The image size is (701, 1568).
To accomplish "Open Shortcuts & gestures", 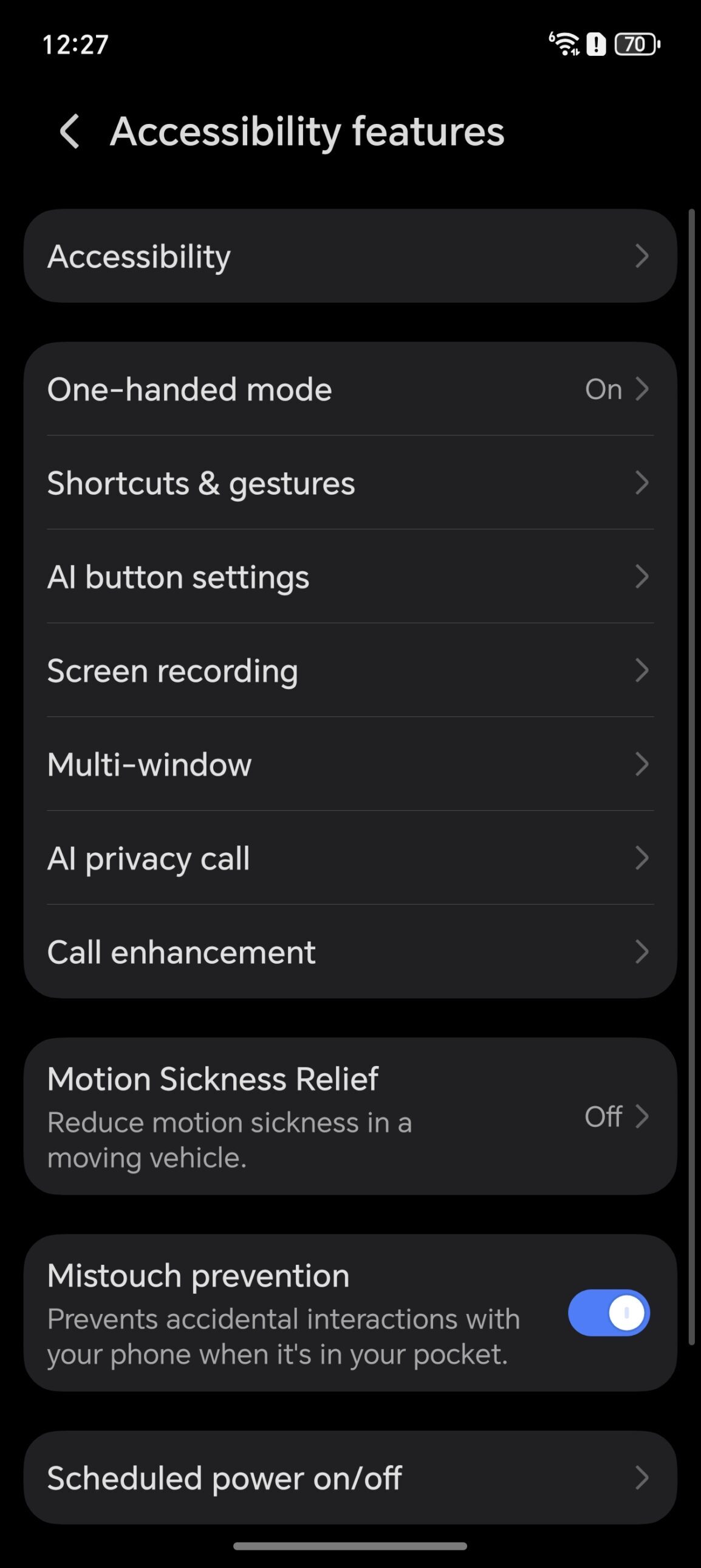I will (350, 483).
